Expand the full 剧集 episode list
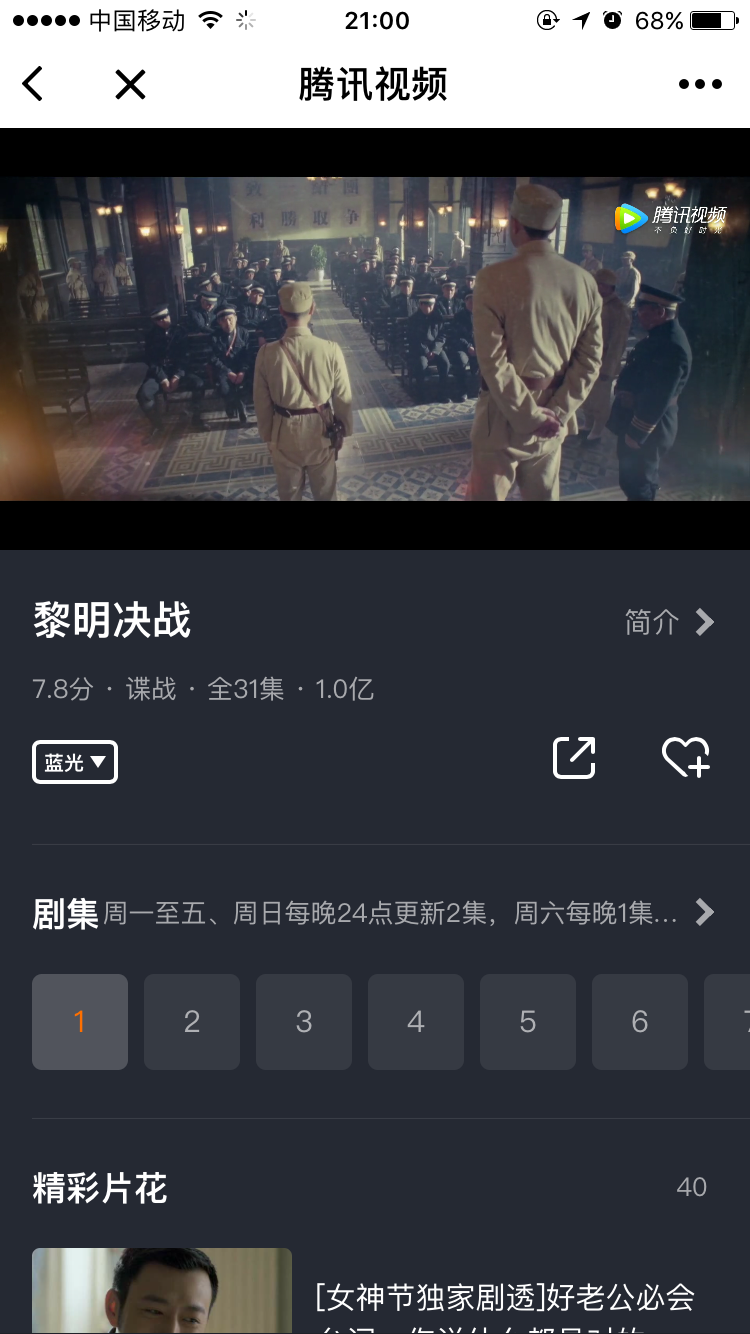The width and height of the screenshot is (750, 1334). 704,912
